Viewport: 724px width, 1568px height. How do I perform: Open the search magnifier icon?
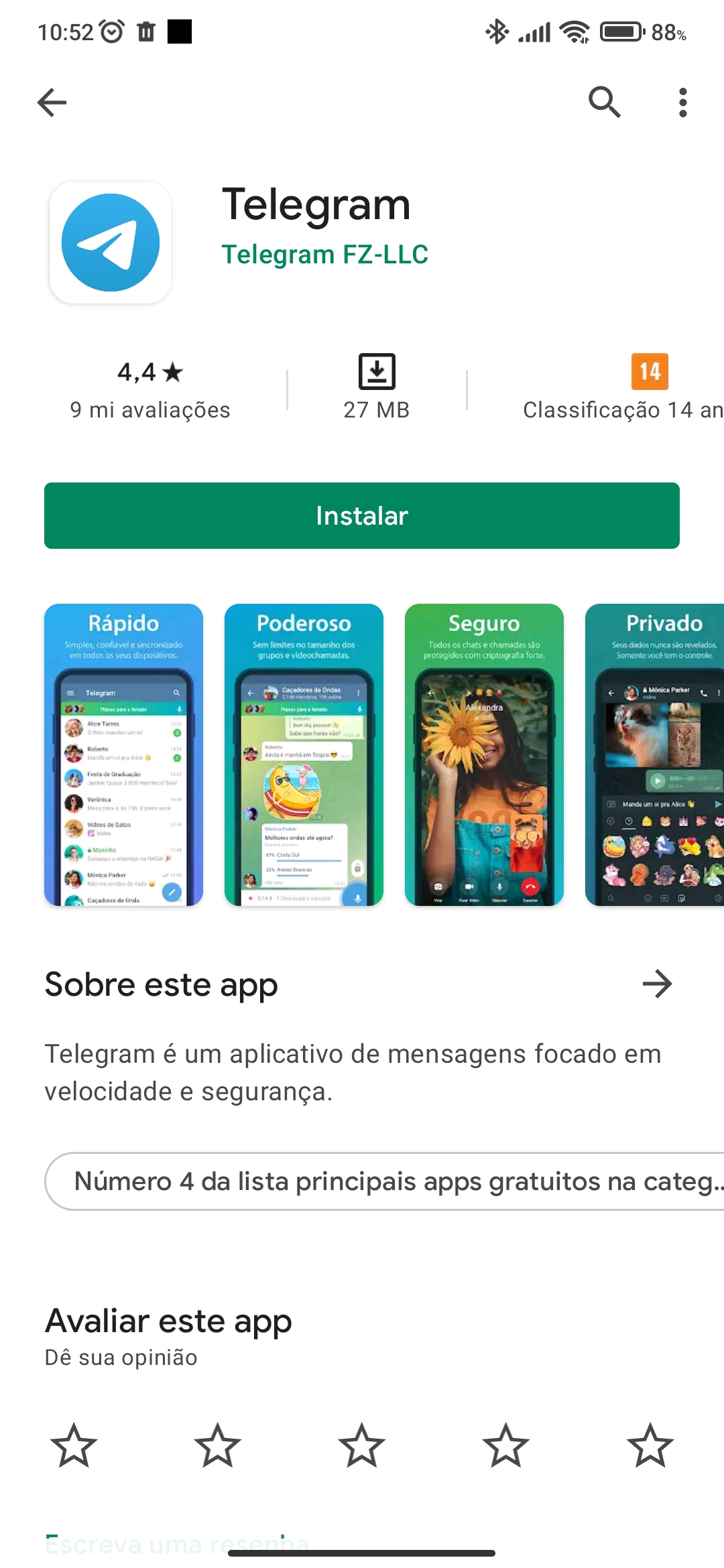tap(604, 103)
